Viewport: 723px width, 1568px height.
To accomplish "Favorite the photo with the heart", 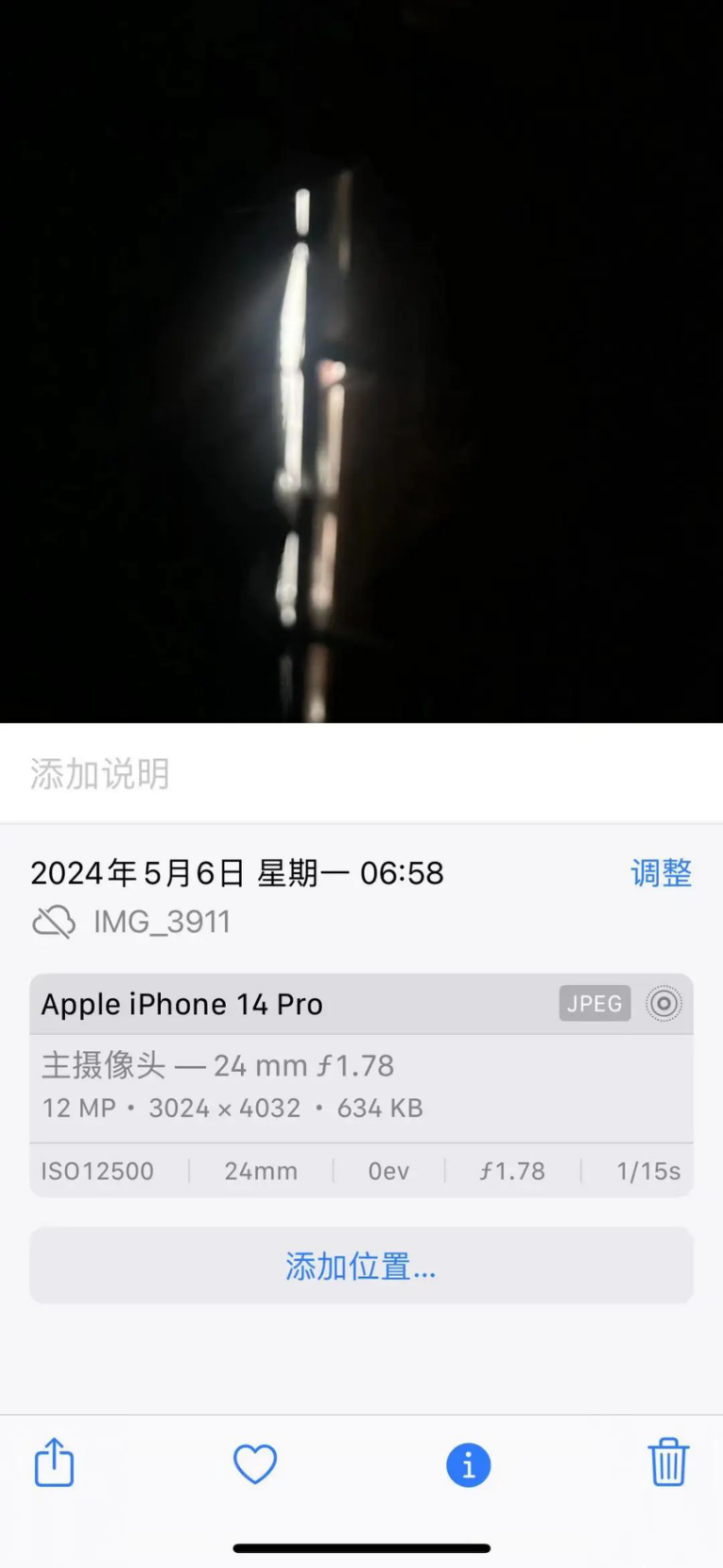I will [255, 1463].
